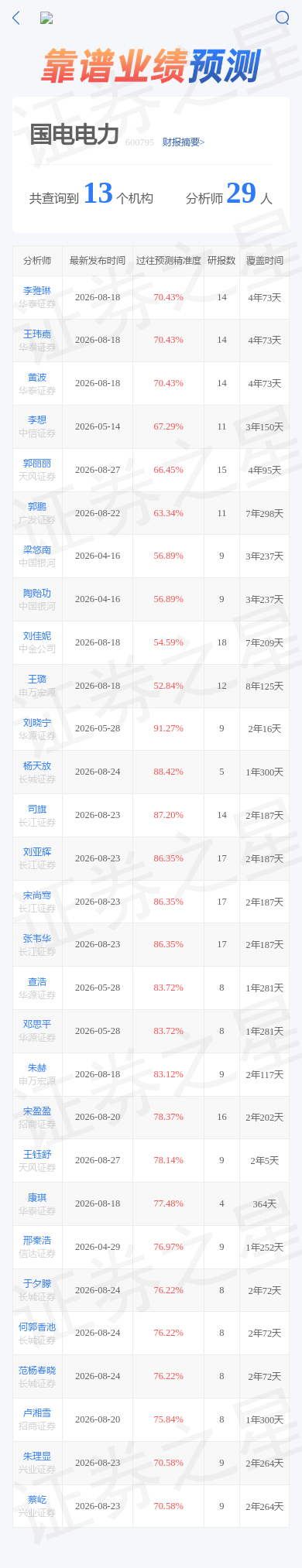This screenshot has height=1568, width=302.
Task: View analyst 刘晓宁's page
Action: click(37, 723)
